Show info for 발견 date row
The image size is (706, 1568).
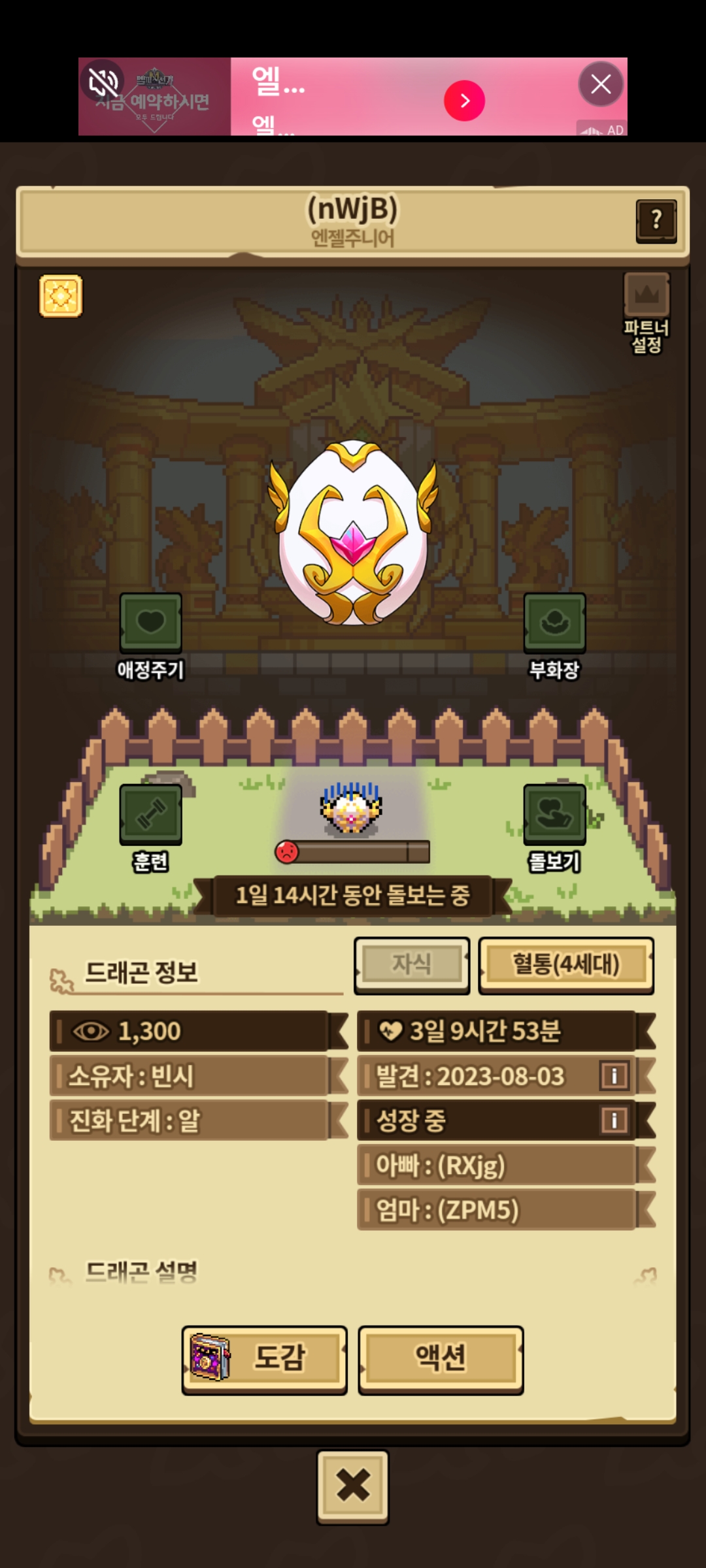click(614, 1075)
